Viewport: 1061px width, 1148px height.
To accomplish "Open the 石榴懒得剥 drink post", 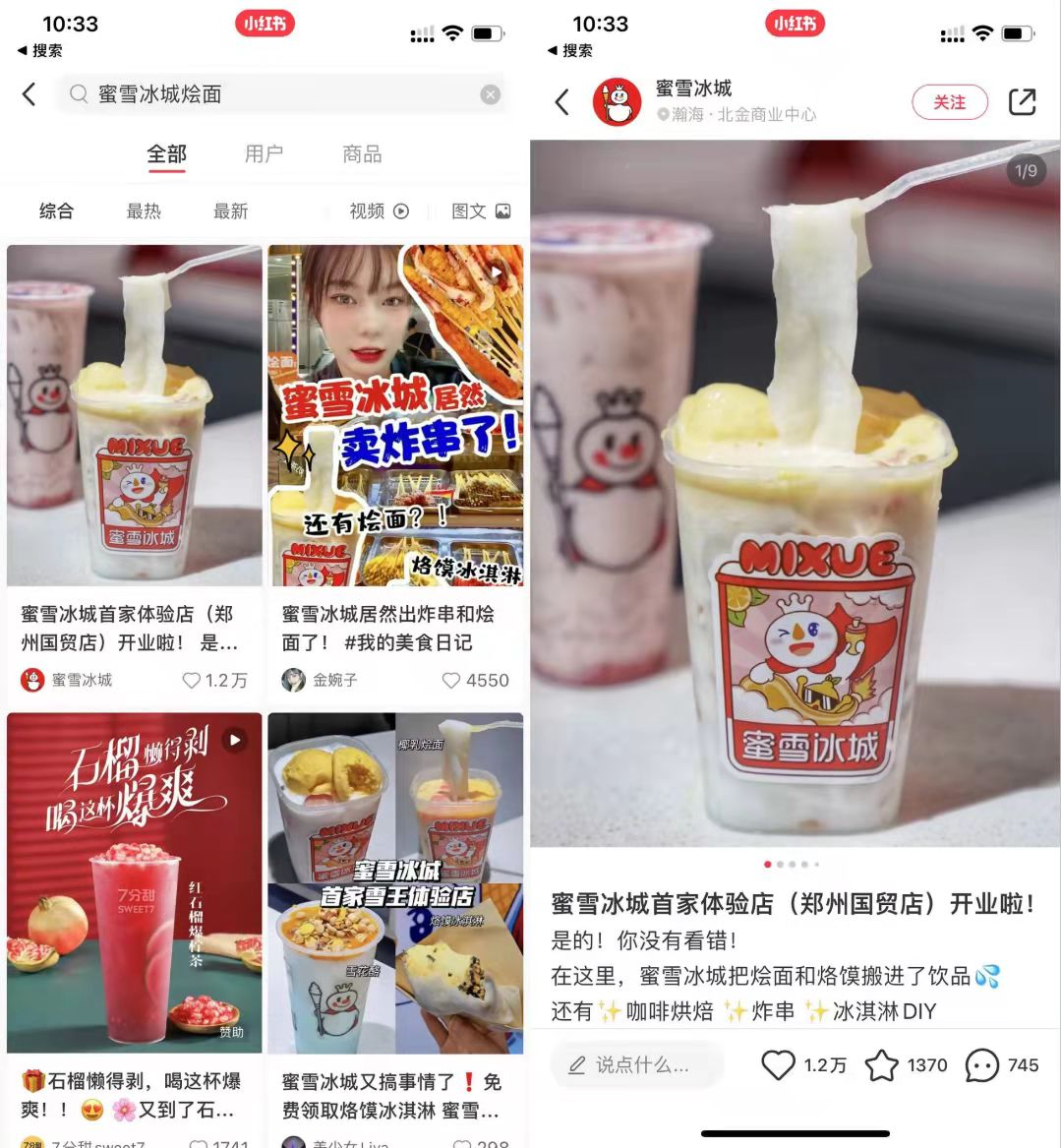I will [135, 882].
